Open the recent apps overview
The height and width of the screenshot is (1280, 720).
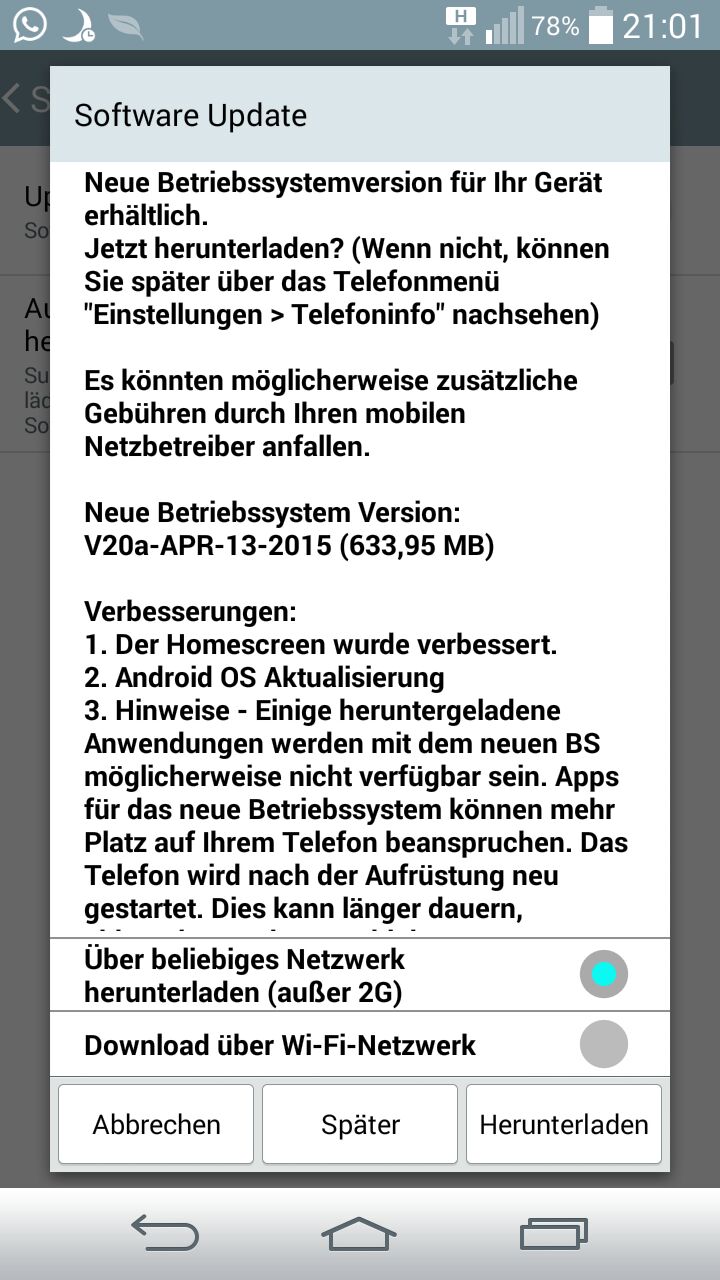click(553, 1233)
